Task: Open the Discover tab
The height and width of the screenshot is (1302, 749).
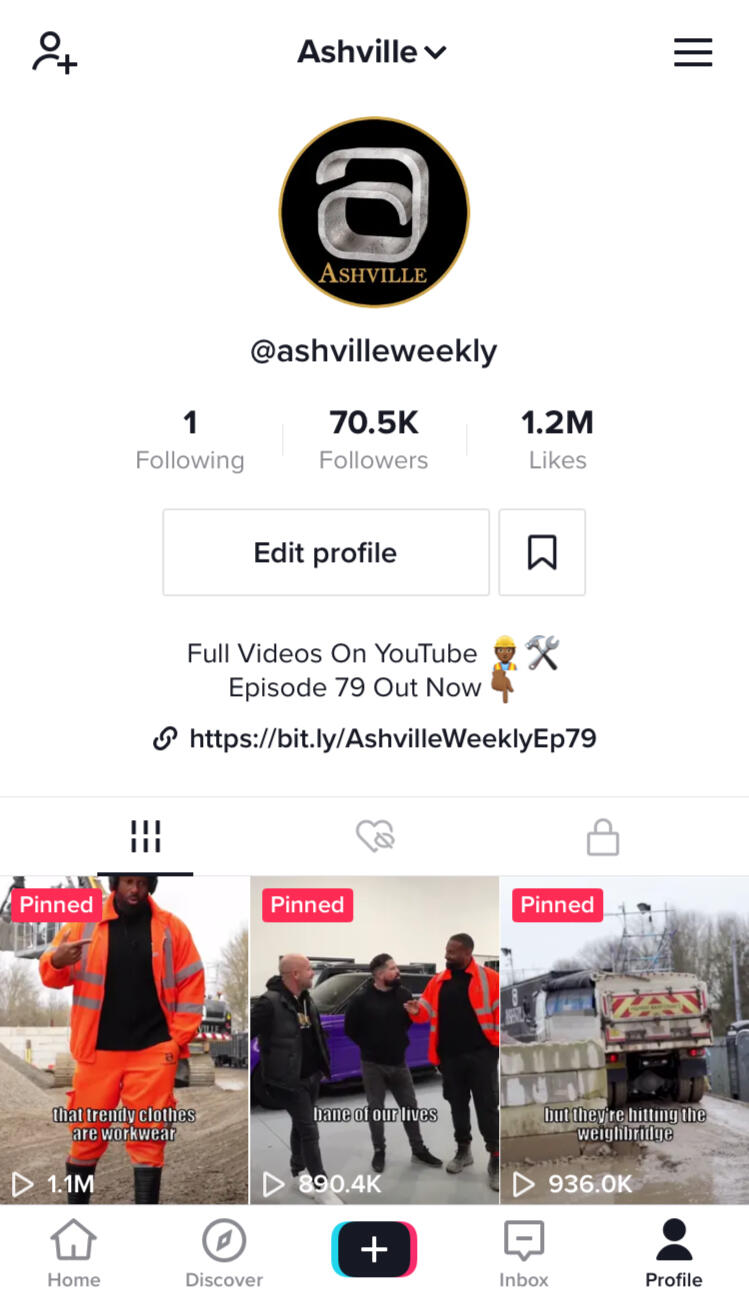Action: click(x=224, y=1254)
